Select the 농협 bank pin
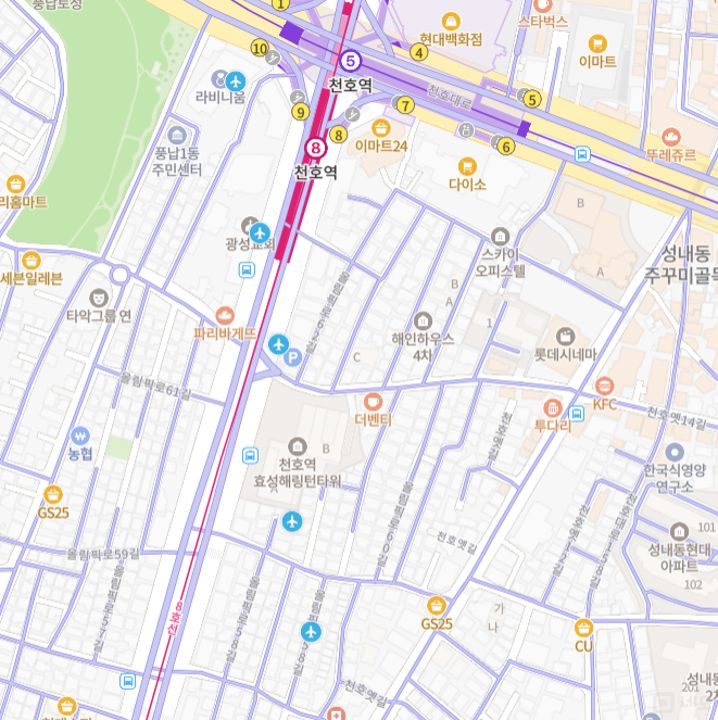This screenshot has width=718, height=720. (x=80, y=436)
